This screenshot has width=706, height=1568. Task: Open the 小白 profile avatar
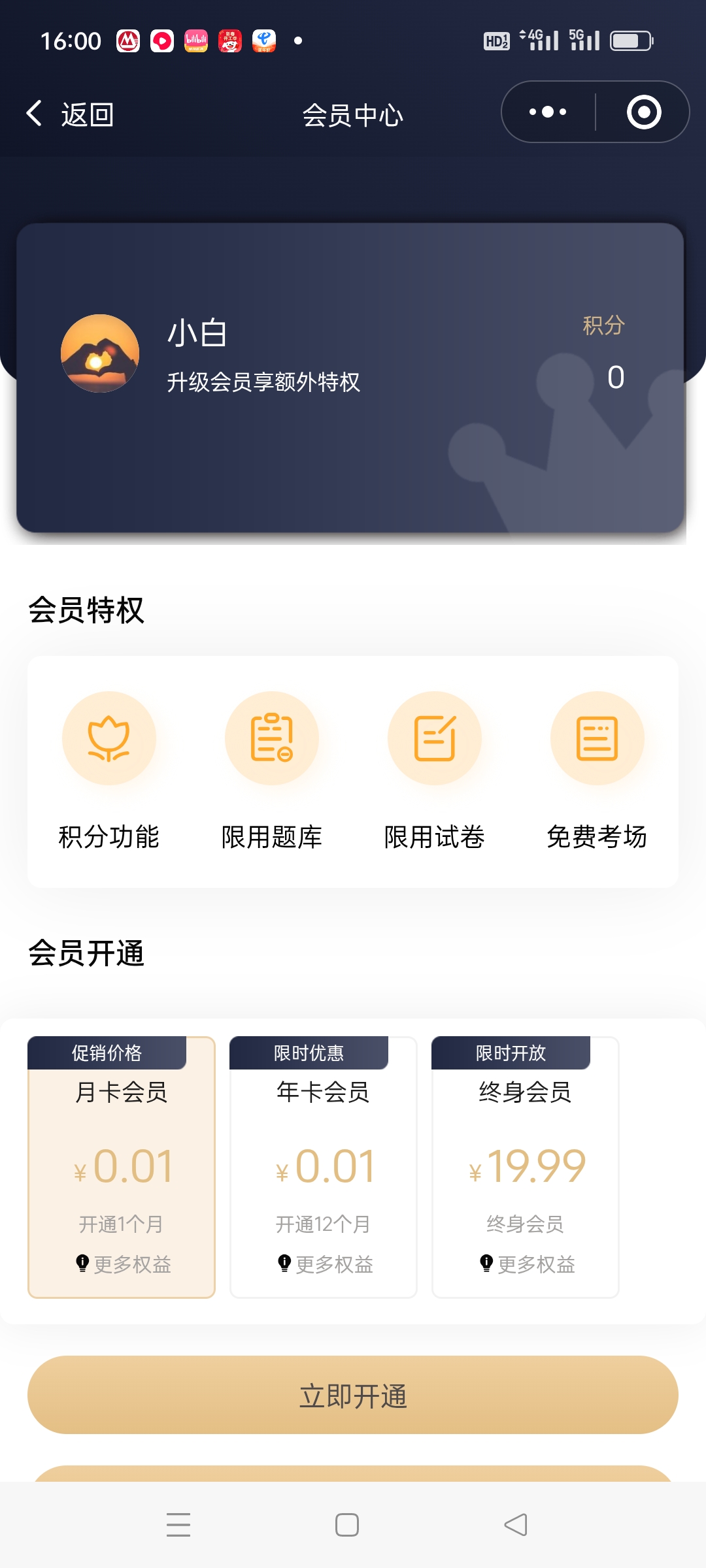(x=99, y=353)
